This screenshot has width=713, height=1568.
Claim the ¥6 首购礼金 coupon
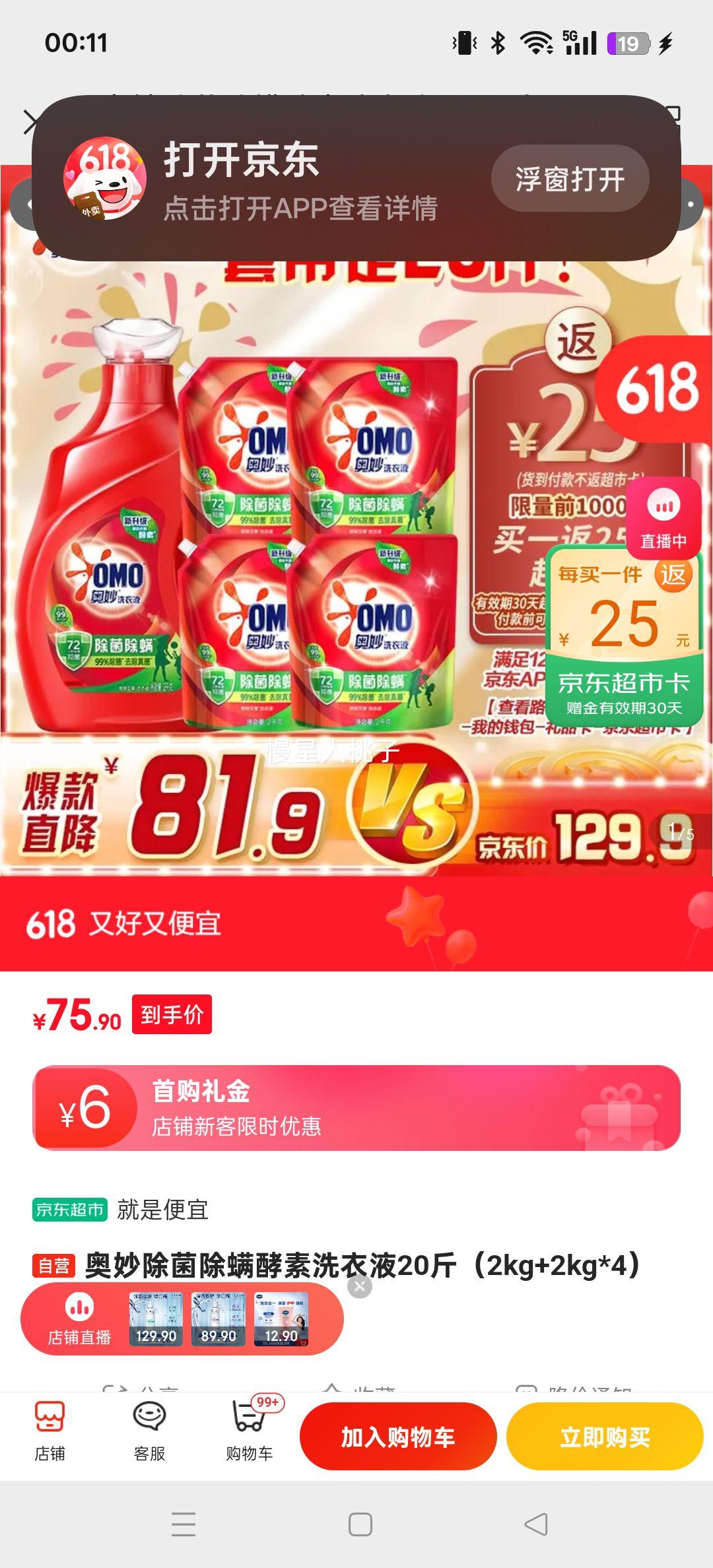click(x=356, y=1108)
